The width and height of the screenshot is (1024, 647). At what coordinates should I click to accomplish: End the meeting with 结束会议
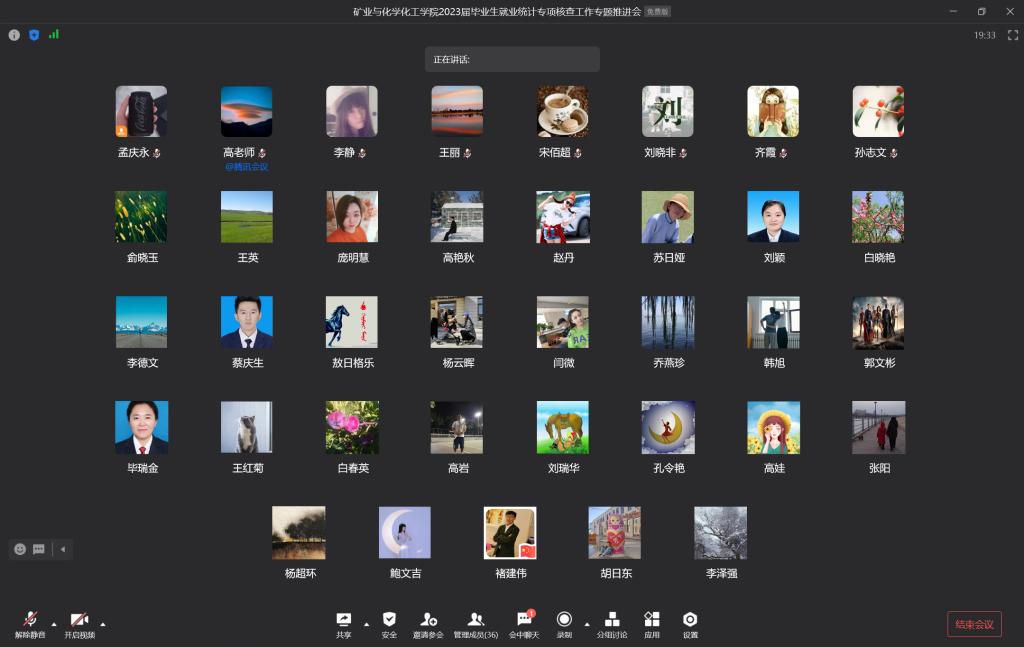coord(974,624)
